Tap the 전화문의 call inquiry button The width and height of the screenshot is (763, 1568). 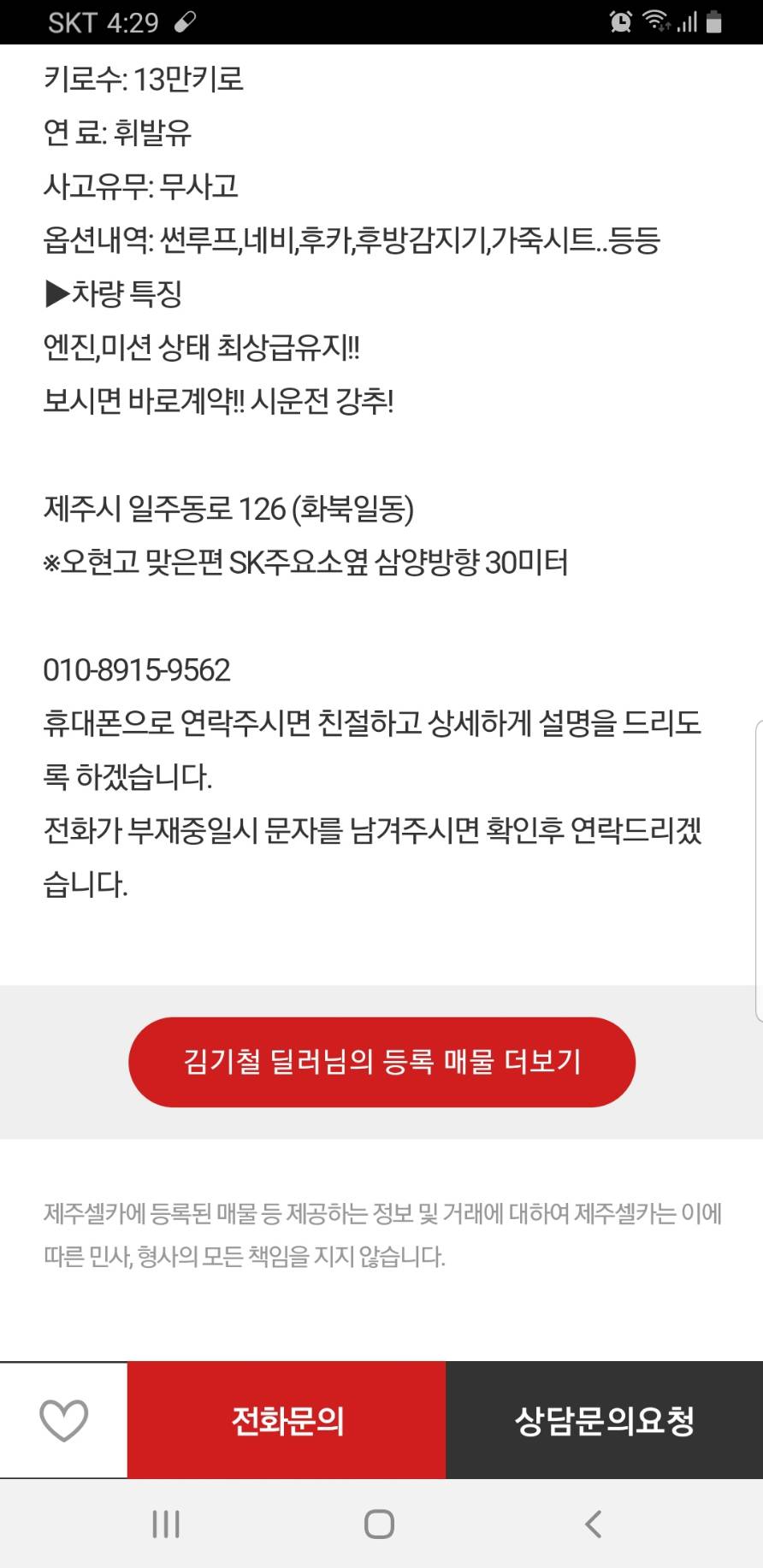coord(287,1420)
